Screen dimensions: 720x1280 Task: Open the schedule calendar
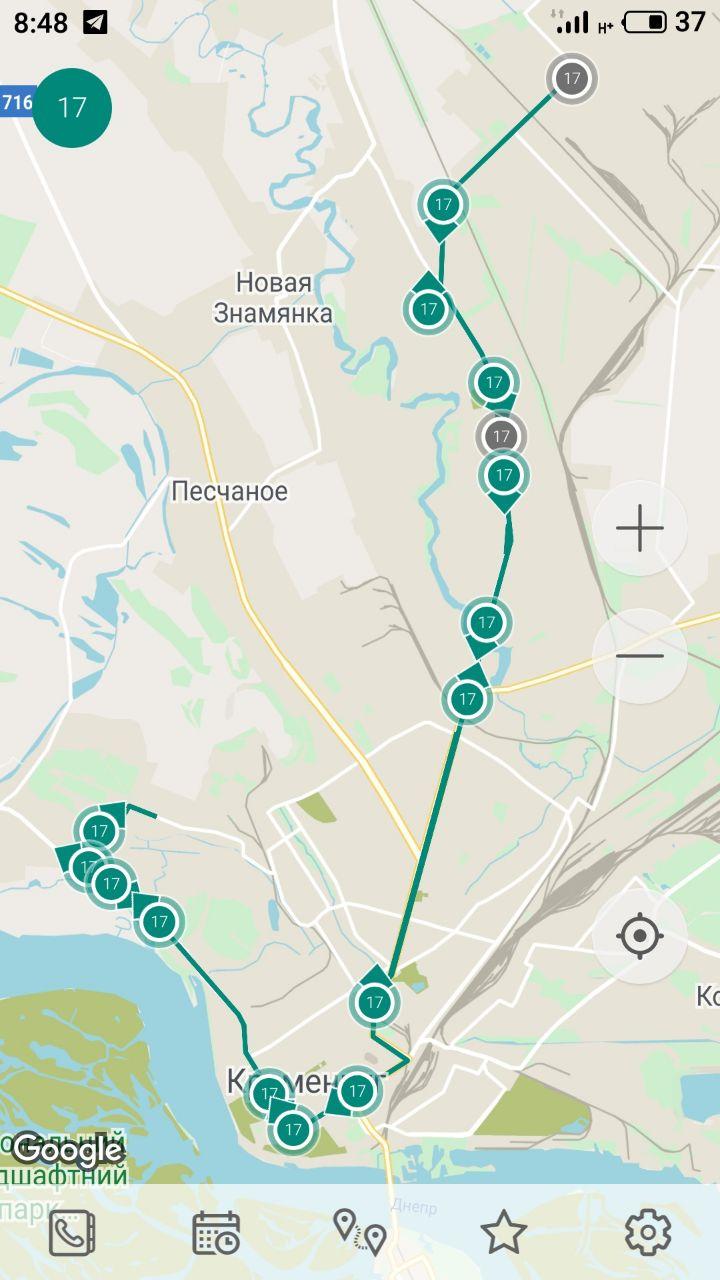[216, 1232]
